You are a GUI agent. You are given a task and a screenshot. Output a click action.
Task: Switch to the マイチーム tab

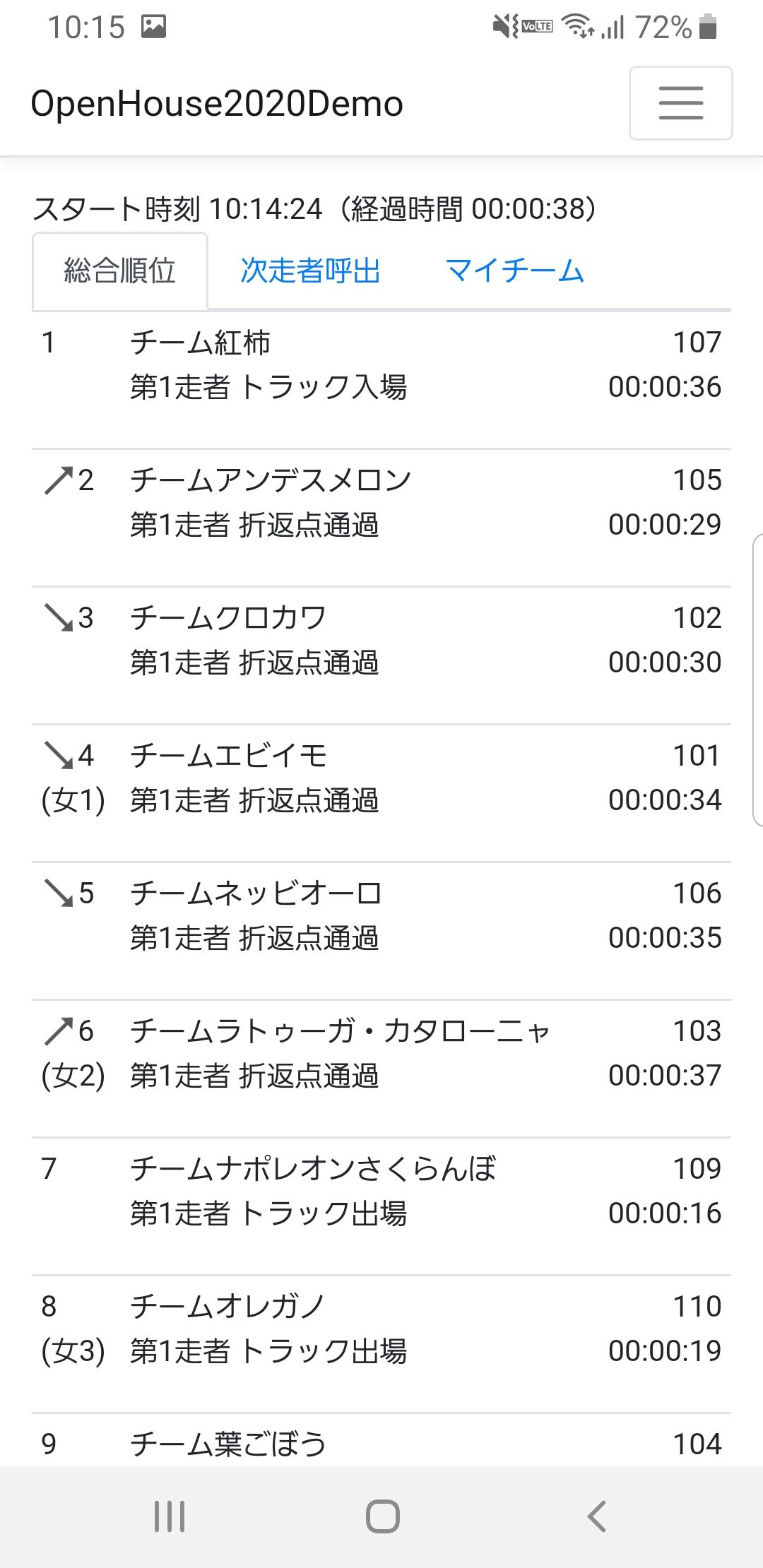coord(514,271)
